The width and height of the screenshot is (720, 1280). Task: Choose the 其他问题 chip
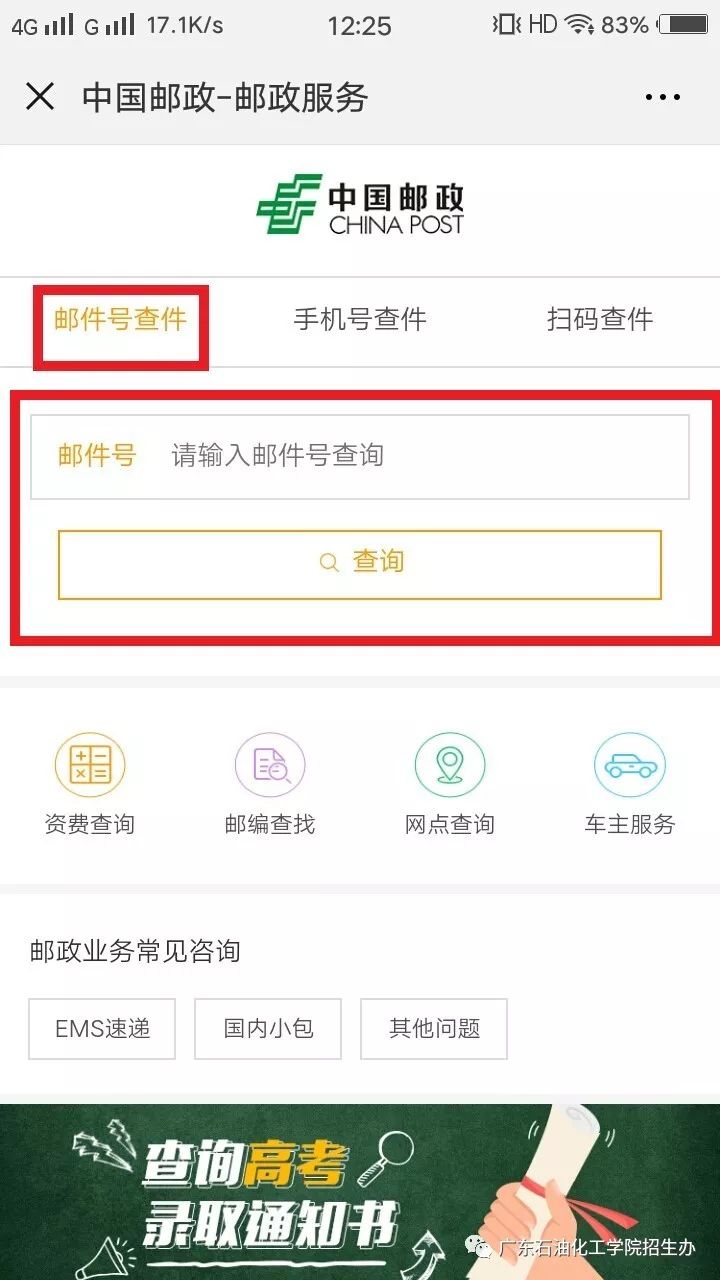(x=434, y=1028)
